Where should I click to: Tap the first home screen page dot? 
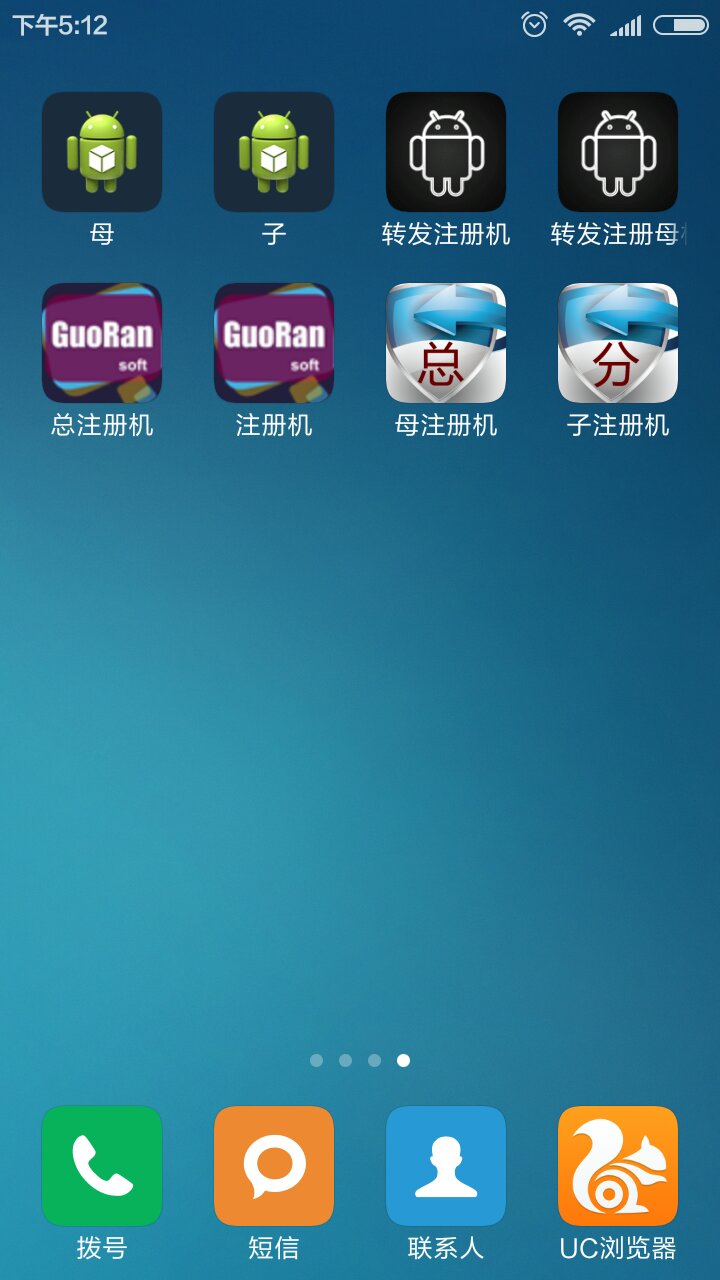click(317, 1060)
